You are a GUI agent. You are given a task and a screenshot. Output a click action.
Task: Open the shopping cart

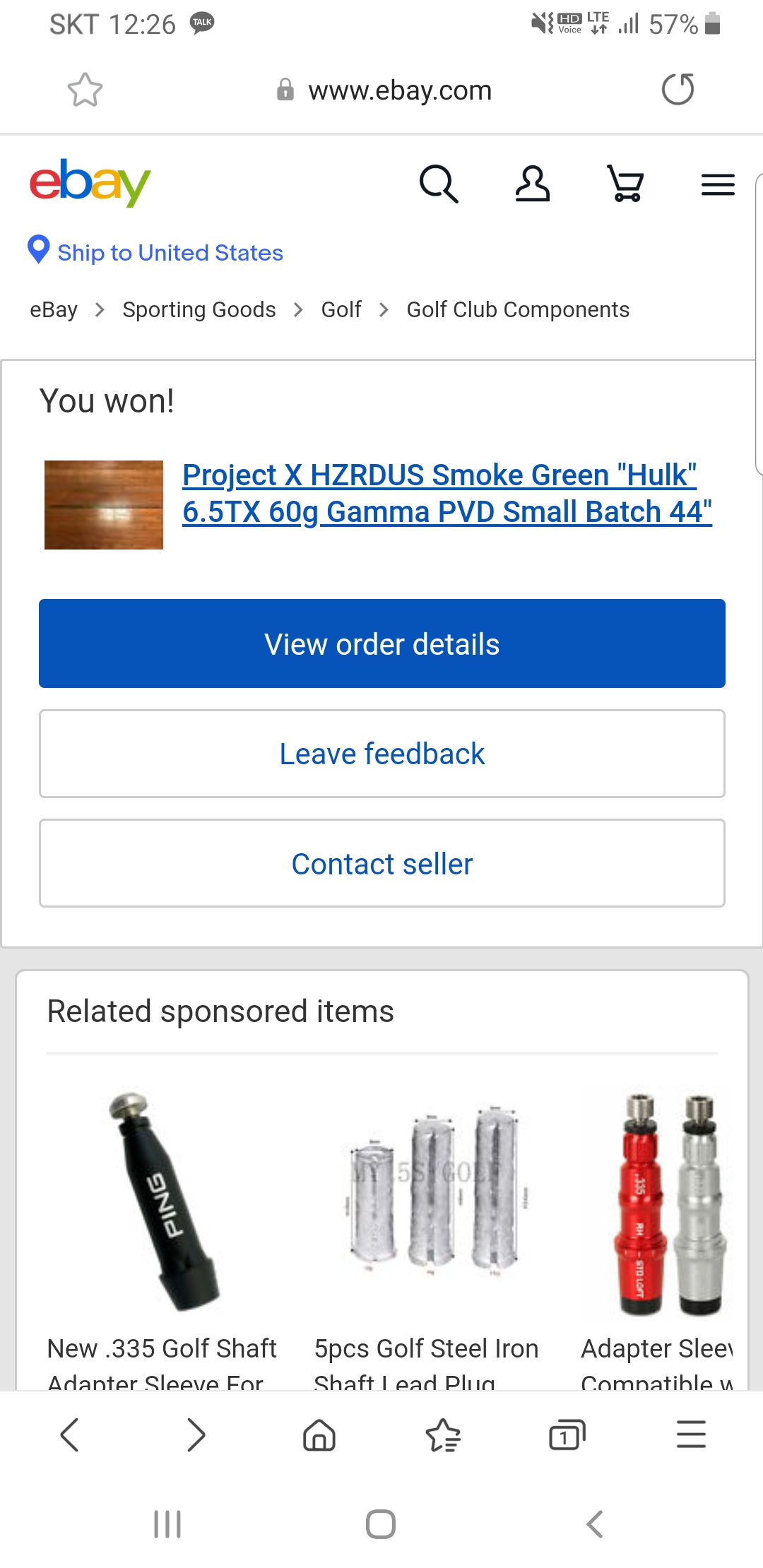tap(625, 184)
